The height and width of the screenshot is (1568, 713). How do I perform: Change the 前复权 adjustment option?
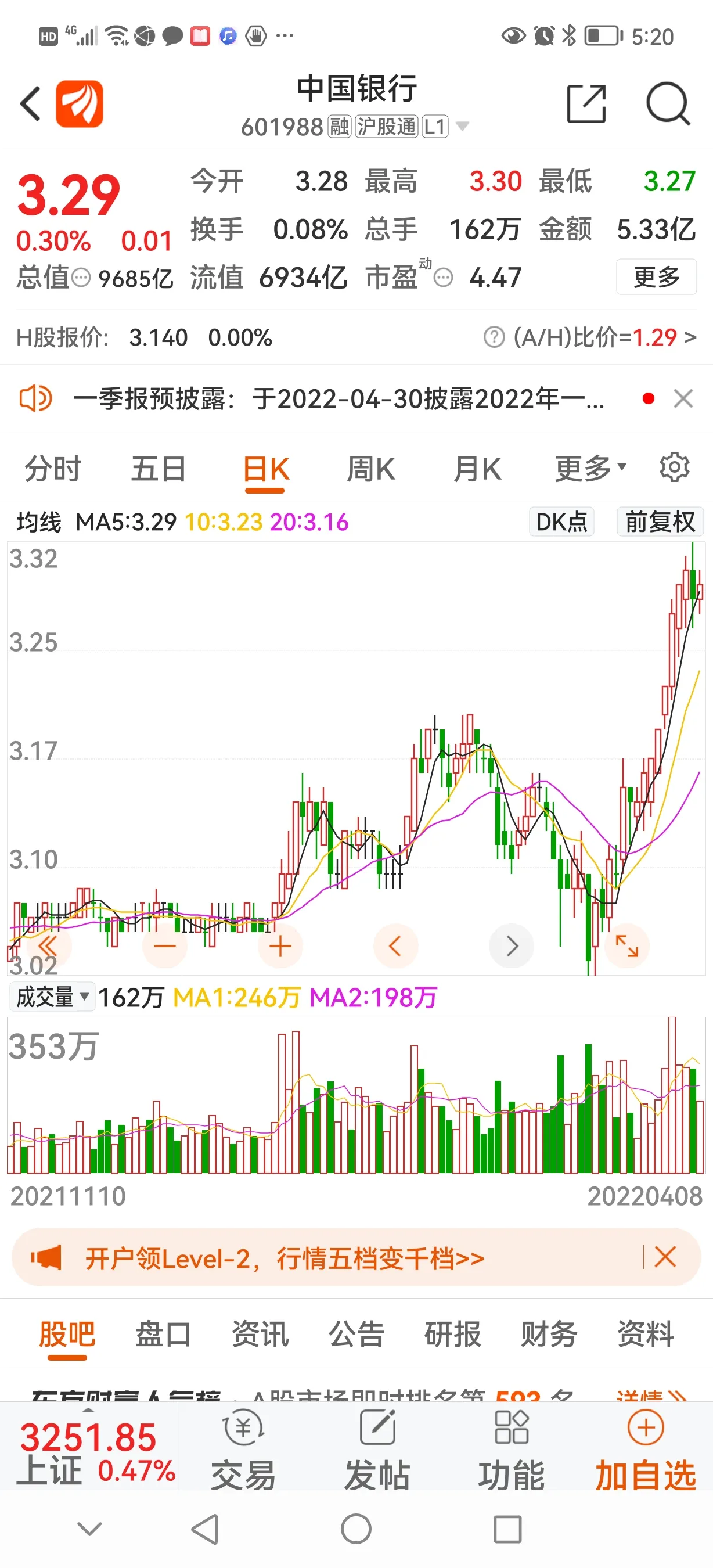click(660, 522)
